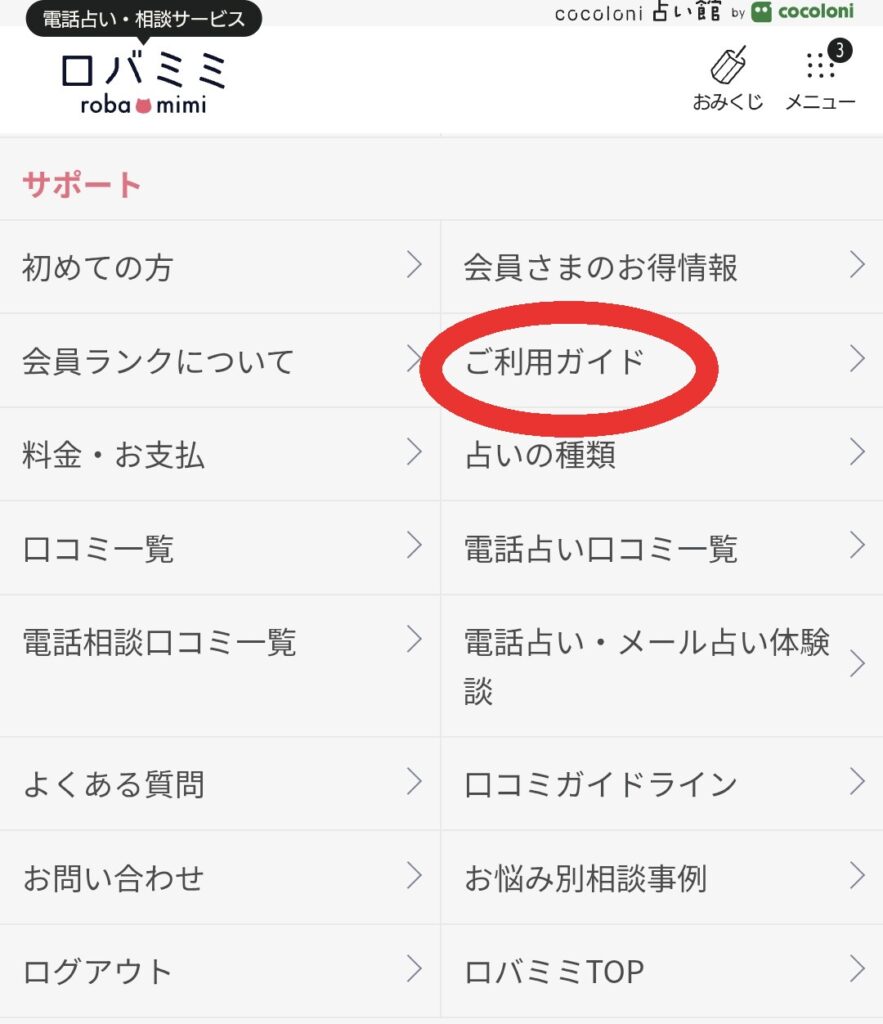Open the おみくじ fortune slip icon

(x=727, y=78)
